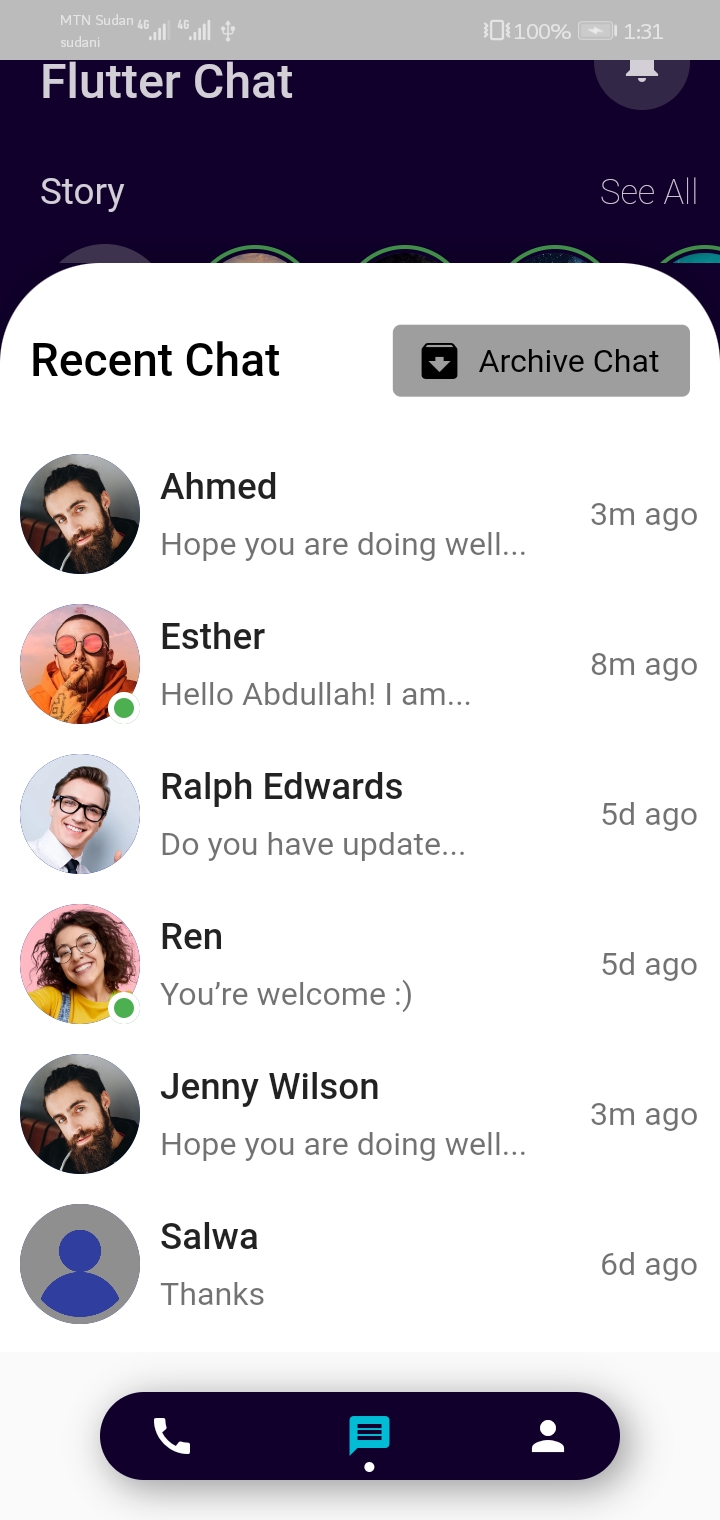Go to the profile tab

(548, 1436)
